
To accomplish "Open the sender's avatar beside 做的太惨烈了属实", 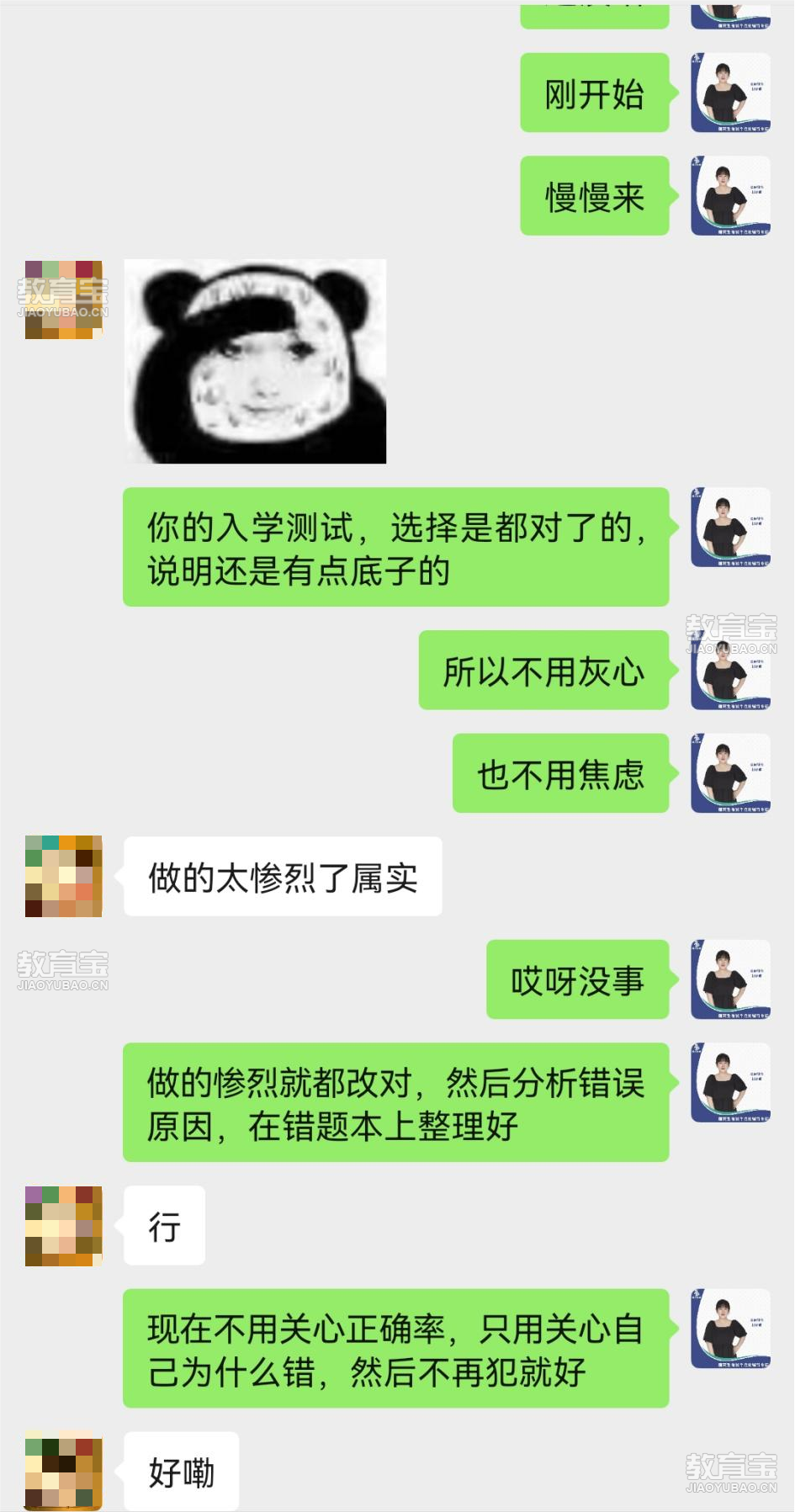I will point(64,876).
